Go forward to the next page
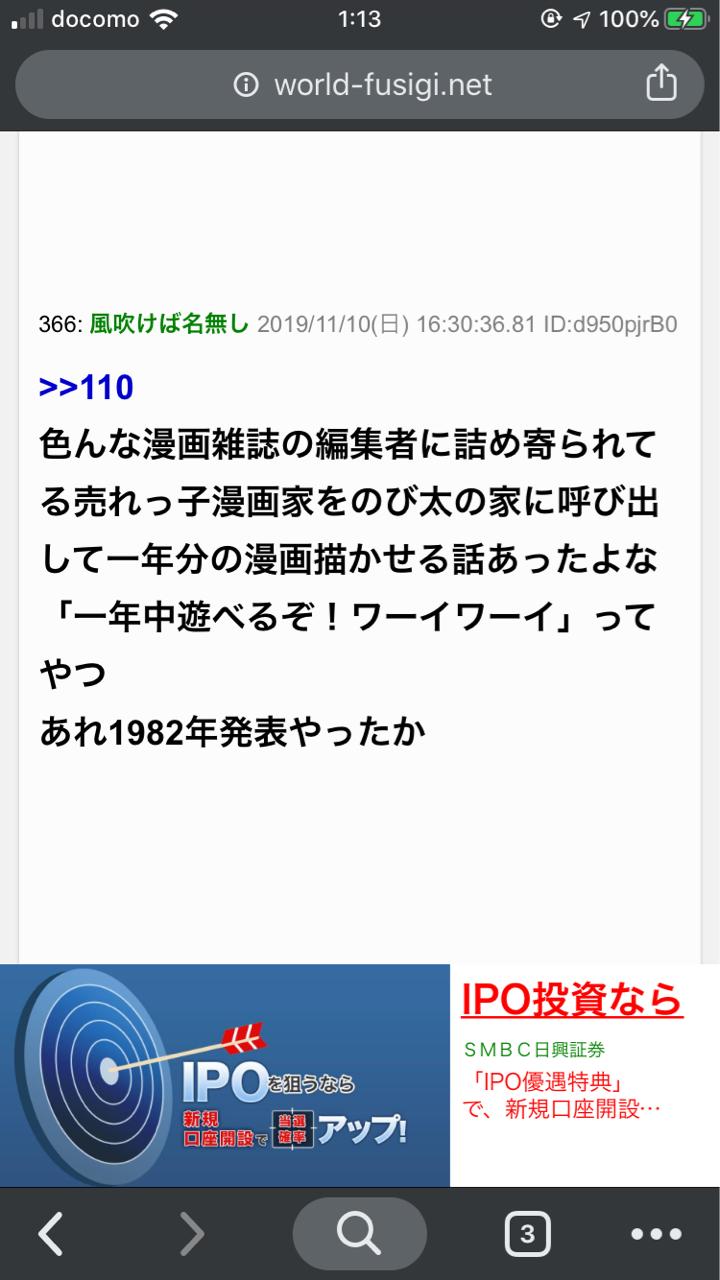This screenshot has height=1280, width=720. tap(191, 1234)
